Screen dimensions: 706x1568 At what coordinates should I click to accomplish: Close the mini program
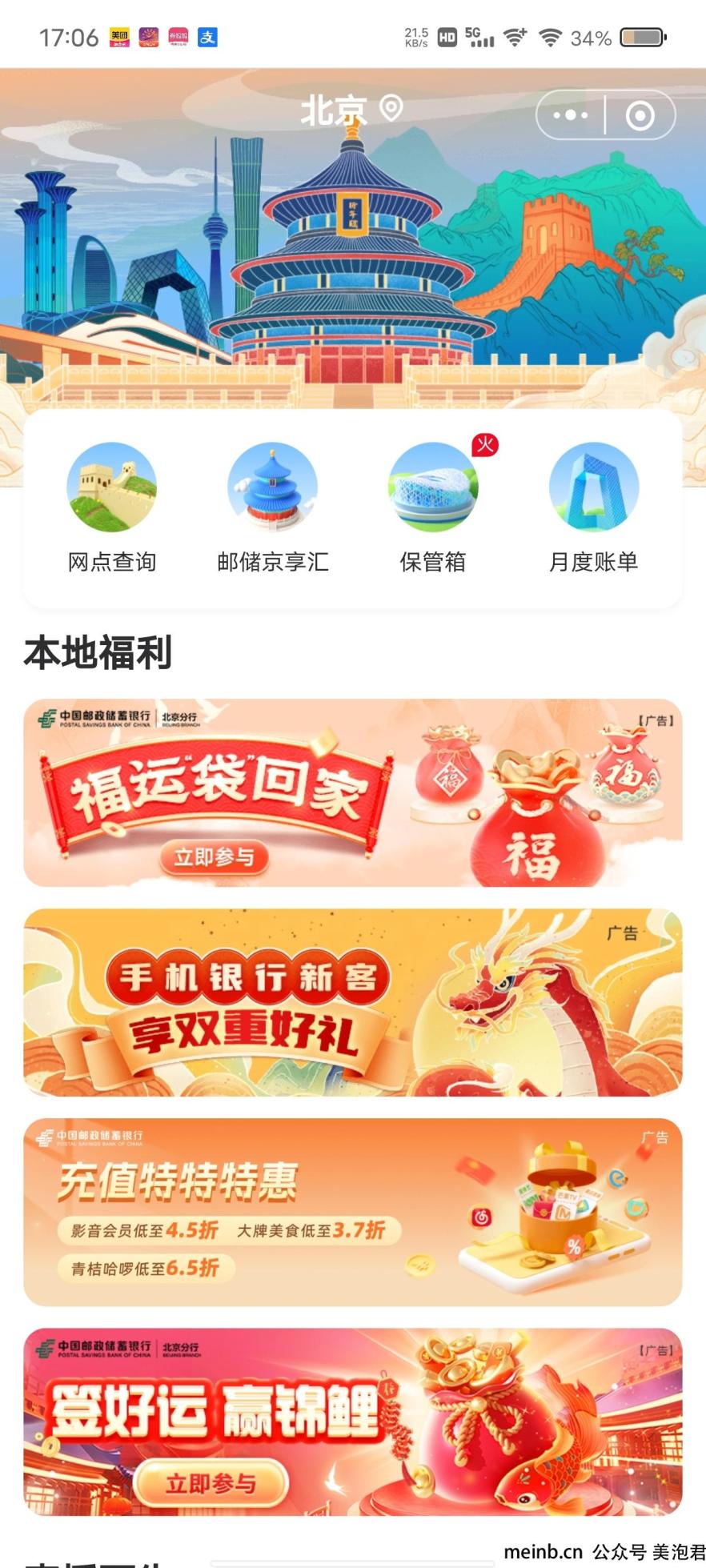[x=640, y=116]
